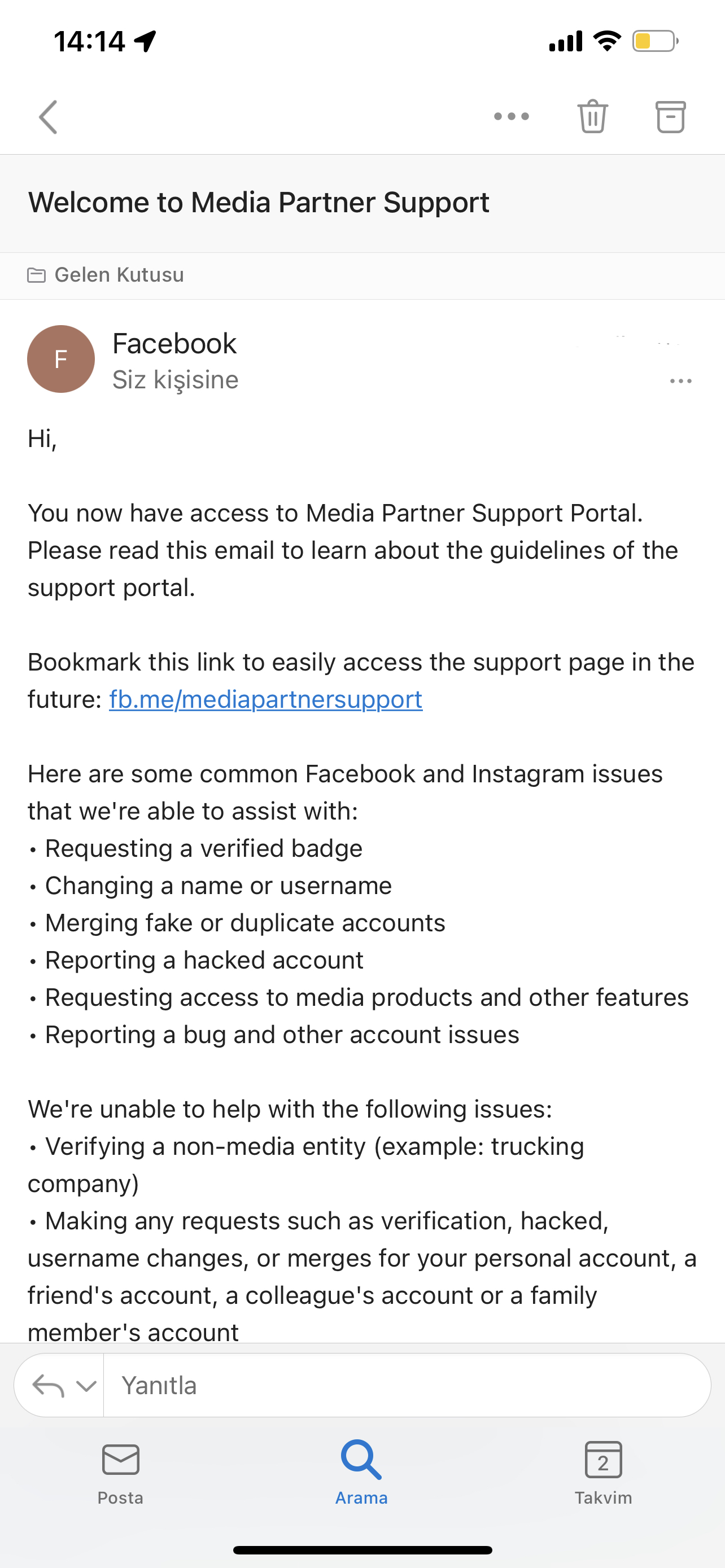Delete this email with the trash icon
725x1568 pixels.
(592, 116)
